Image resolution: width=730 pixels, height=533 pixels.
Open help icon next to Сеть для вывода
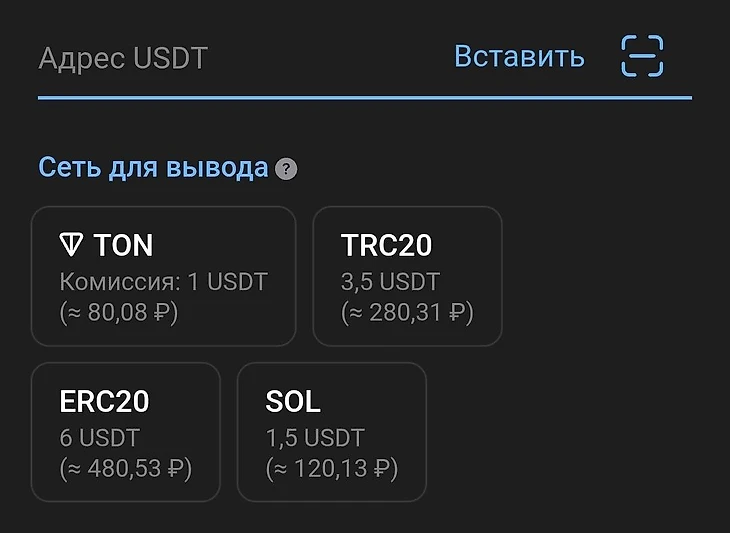click(286, 169)
